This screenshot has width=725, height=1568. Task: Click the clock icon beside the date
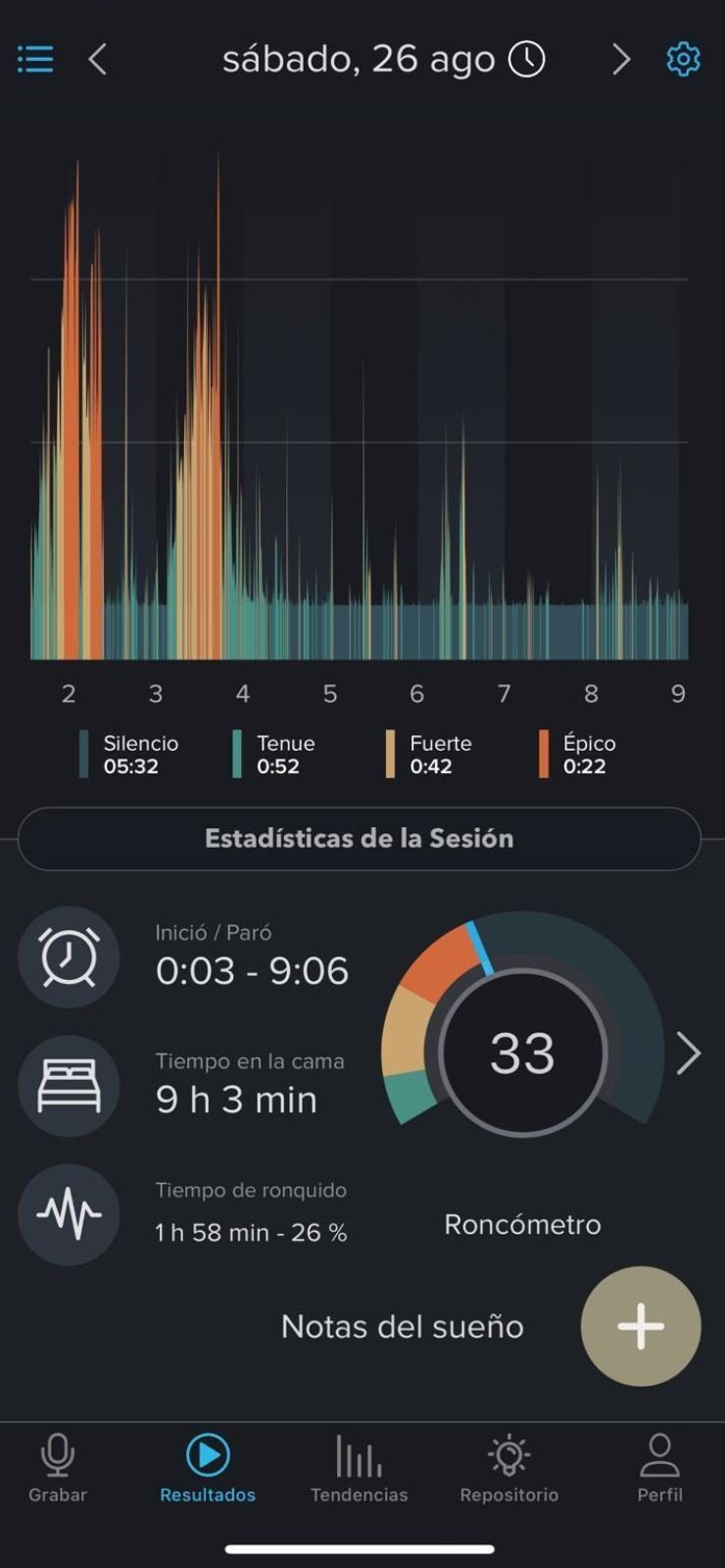pyautogui.click(x=526, y=59)
